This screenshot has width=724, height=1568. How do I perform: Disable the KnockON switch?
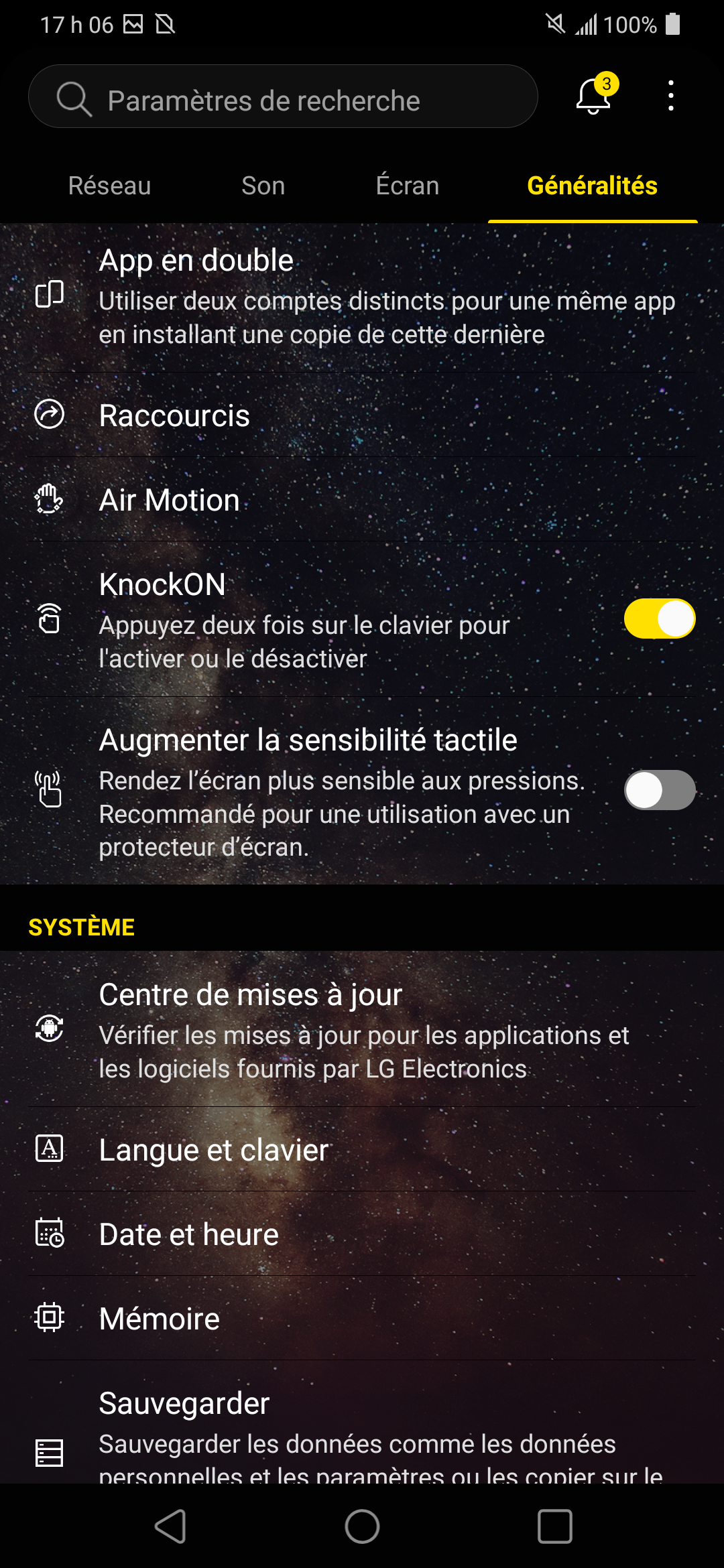click(x=659, y=618)
